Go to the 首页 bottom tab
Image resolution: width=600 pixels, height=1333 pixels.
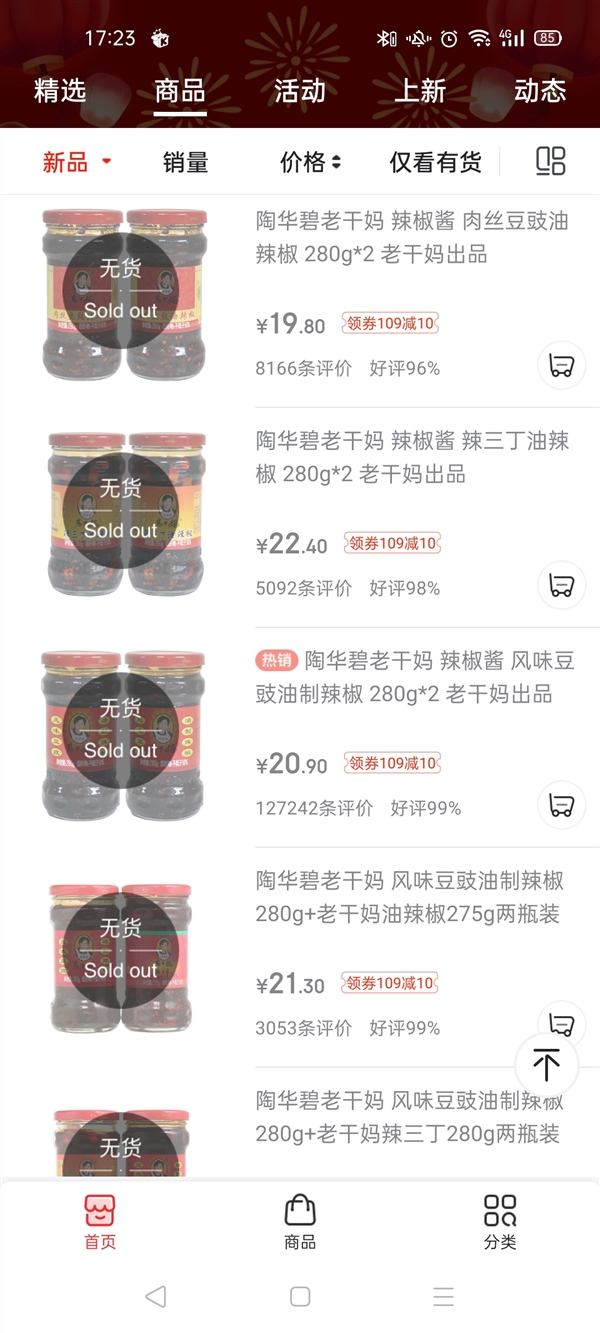tap(100, 1222)
